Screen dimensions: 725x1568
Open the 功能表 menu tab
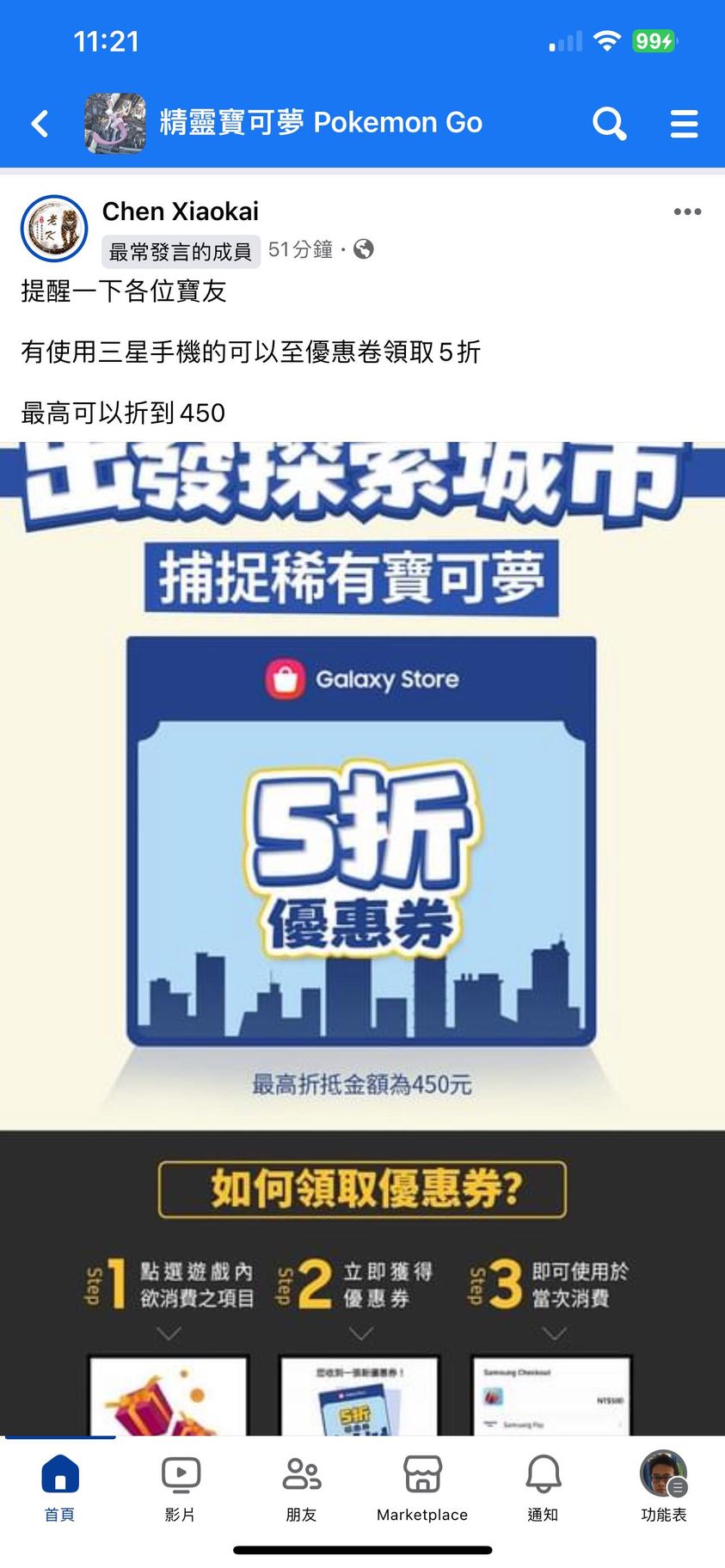(663, 1488)
